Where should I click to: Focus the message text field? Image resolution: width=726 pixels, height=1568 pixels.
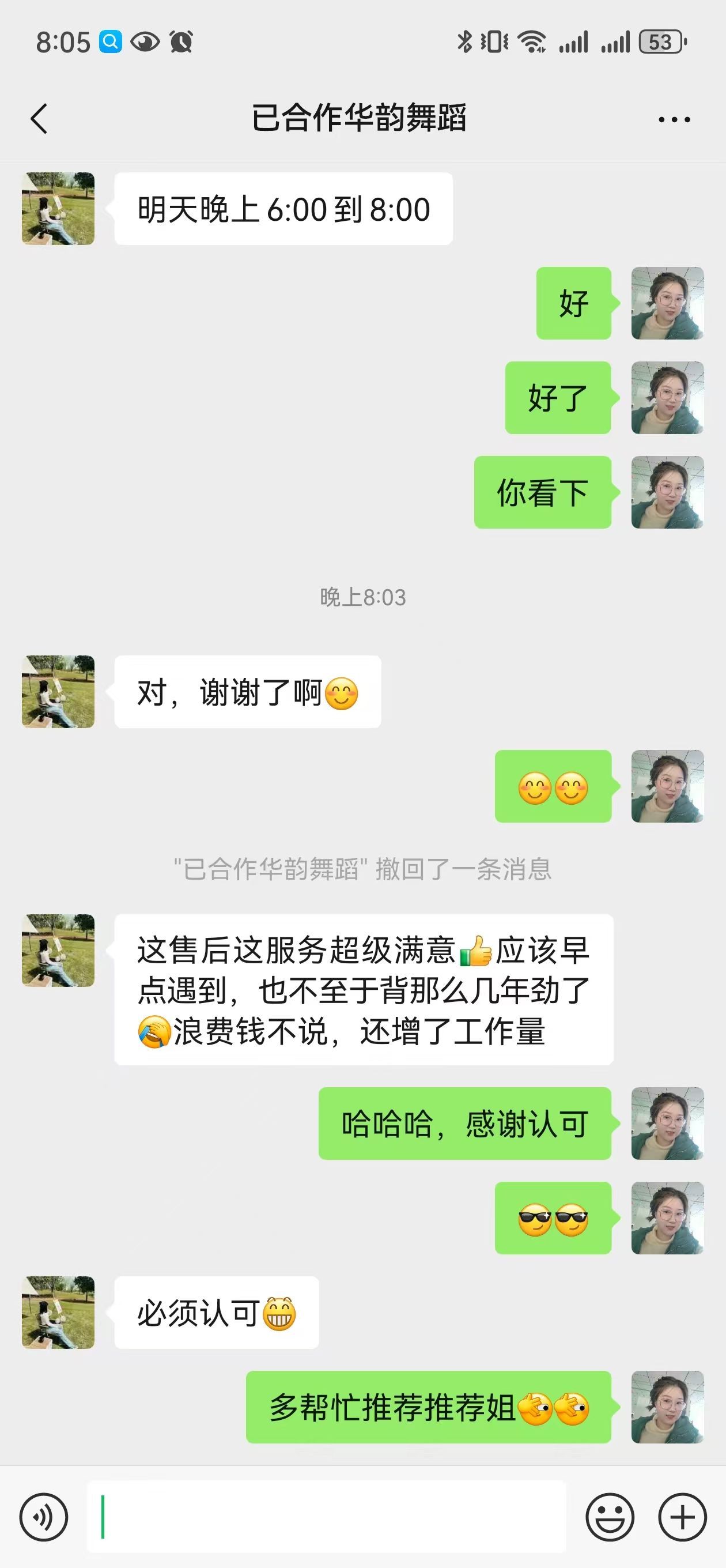click(x=327, y=1517)
